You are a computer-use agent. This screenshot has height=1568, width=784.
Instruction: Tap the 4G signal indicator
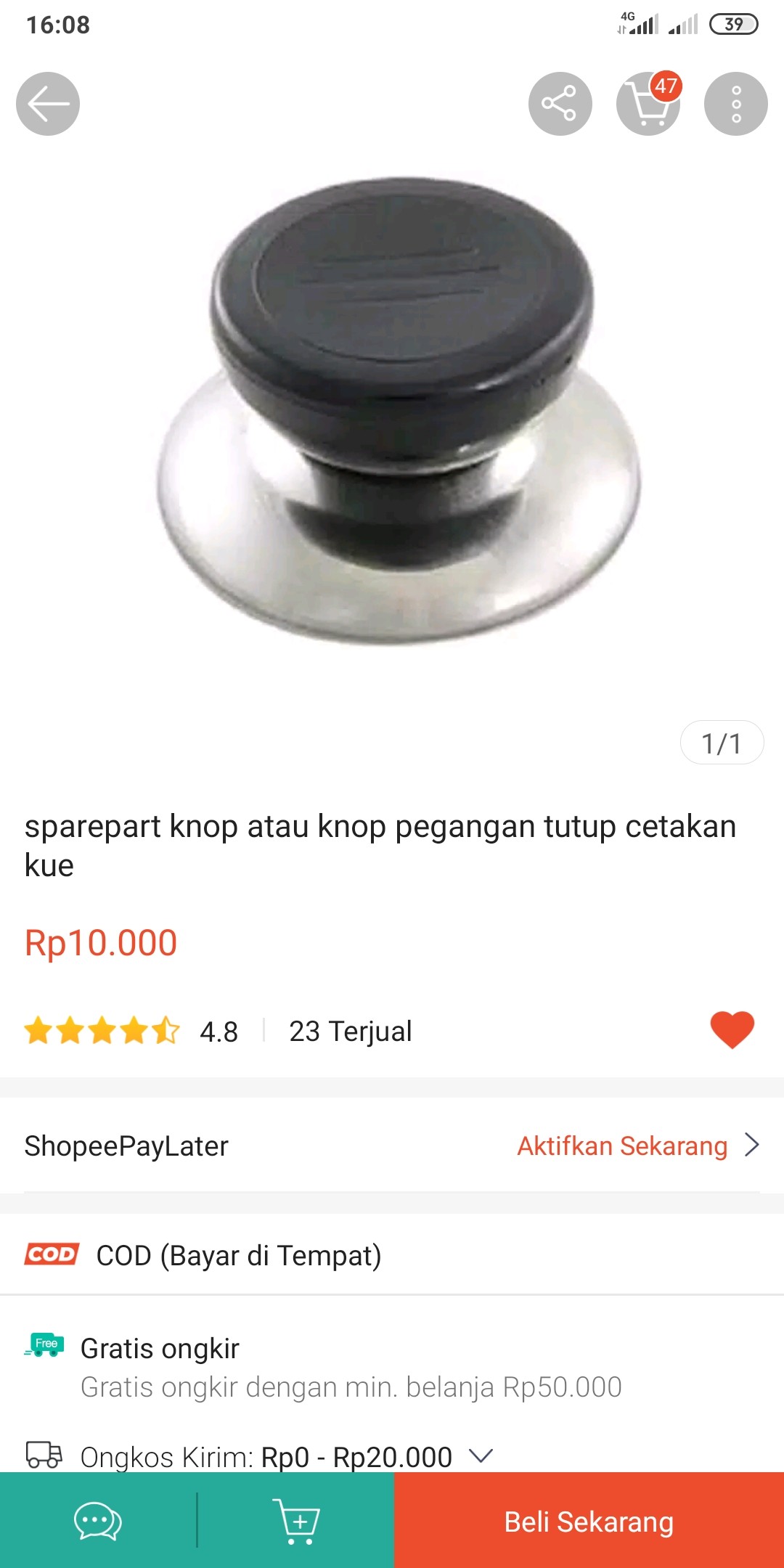pyautogui.click(x=637, y=24)
